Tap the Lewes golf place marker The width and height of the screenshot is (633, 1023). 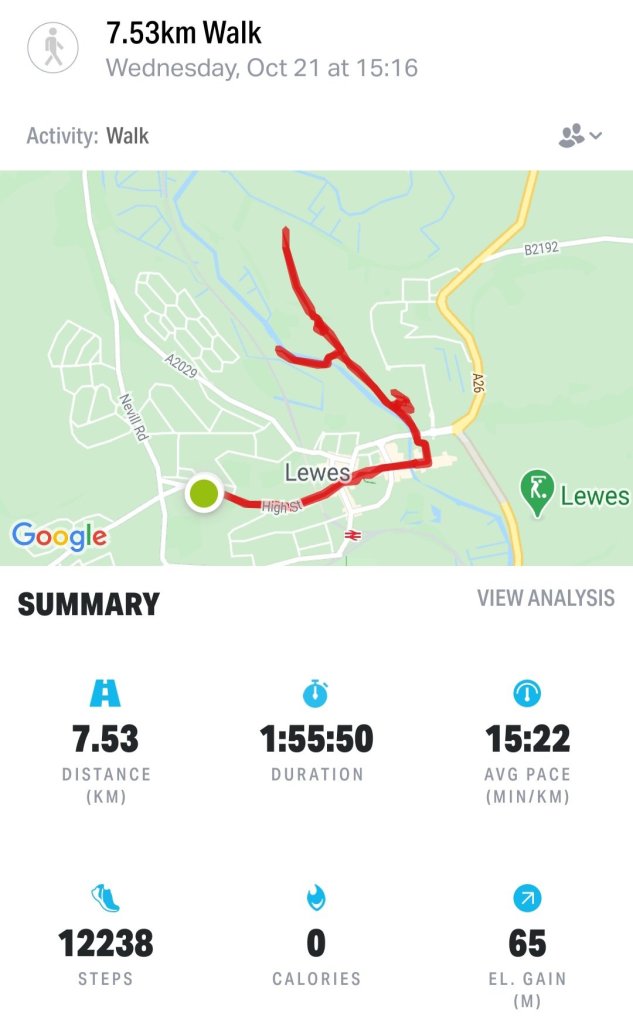[539, 493]
